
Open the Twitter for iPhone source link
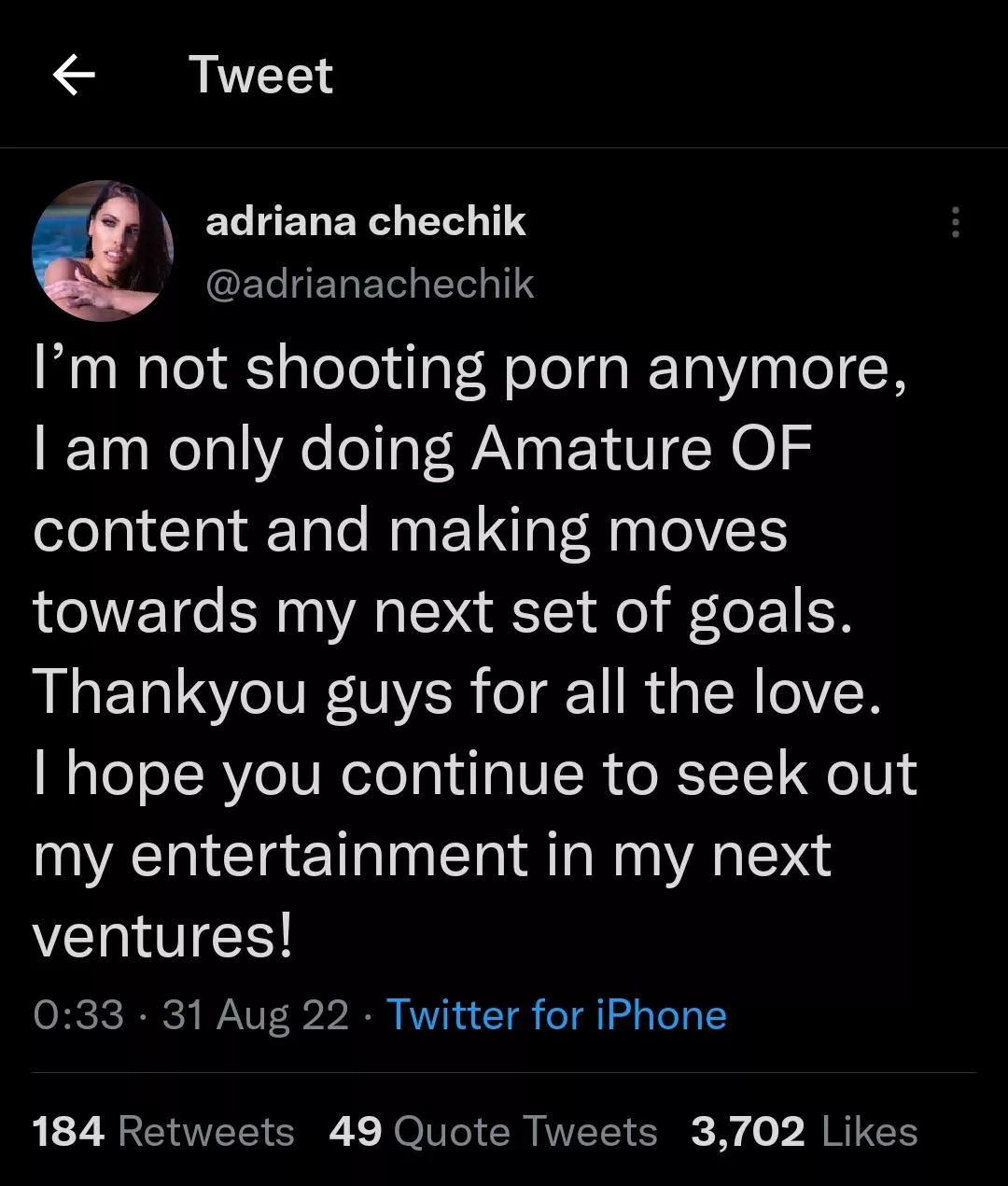point(555,1015)
